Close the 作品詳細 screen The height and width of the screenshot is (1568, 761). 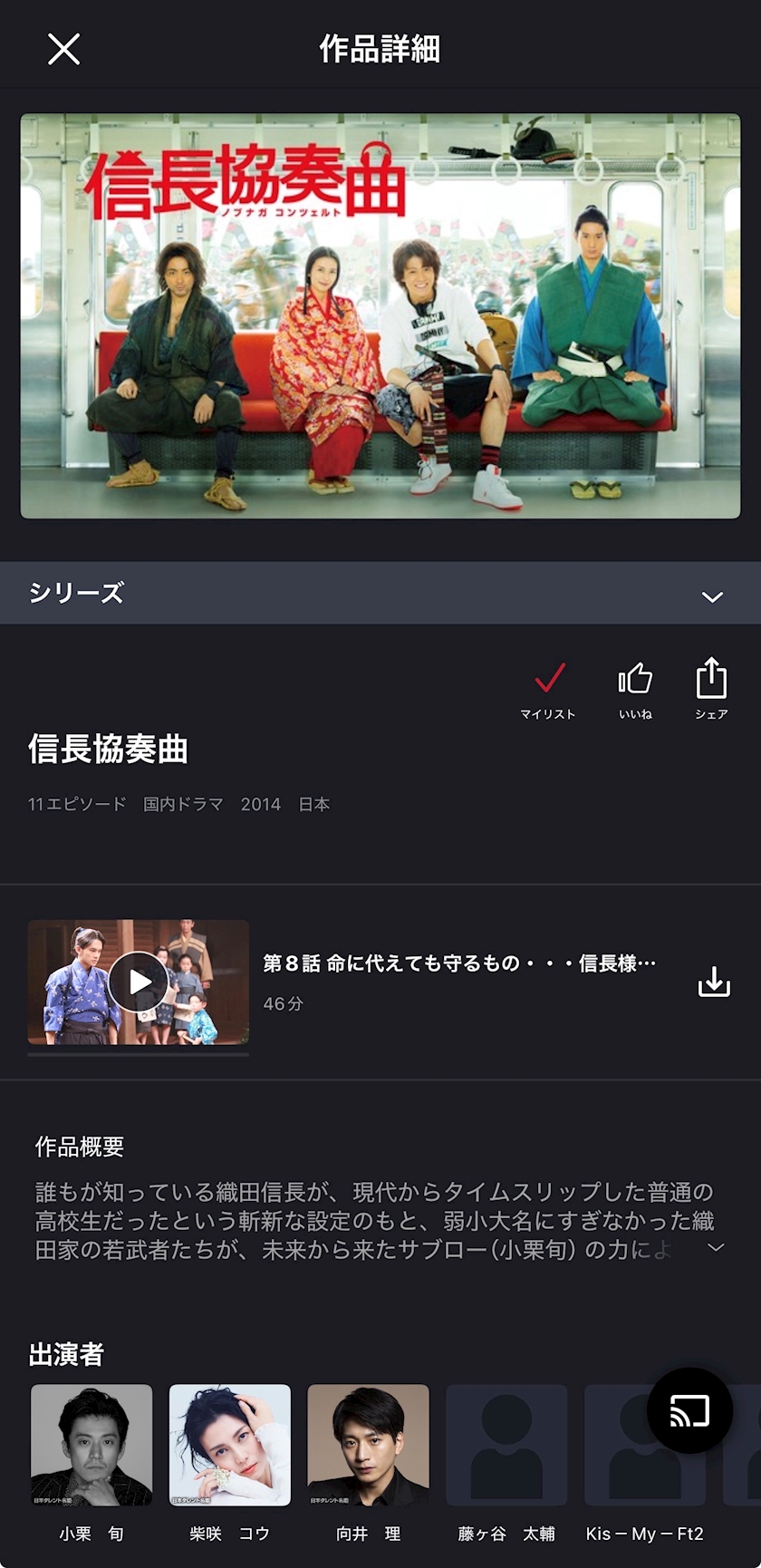point(63,49)
